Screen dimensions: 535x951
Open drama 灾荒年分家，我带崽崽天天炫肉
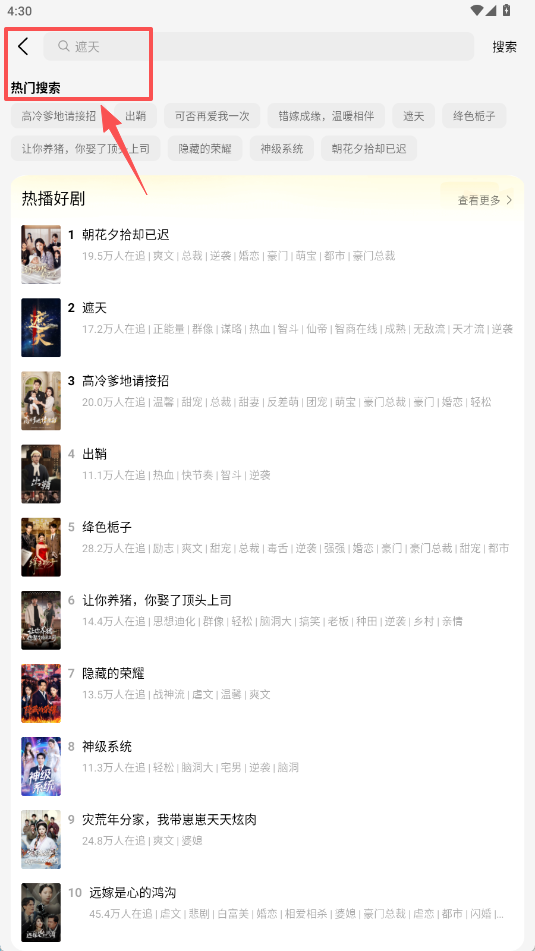(x=268, y=839)
